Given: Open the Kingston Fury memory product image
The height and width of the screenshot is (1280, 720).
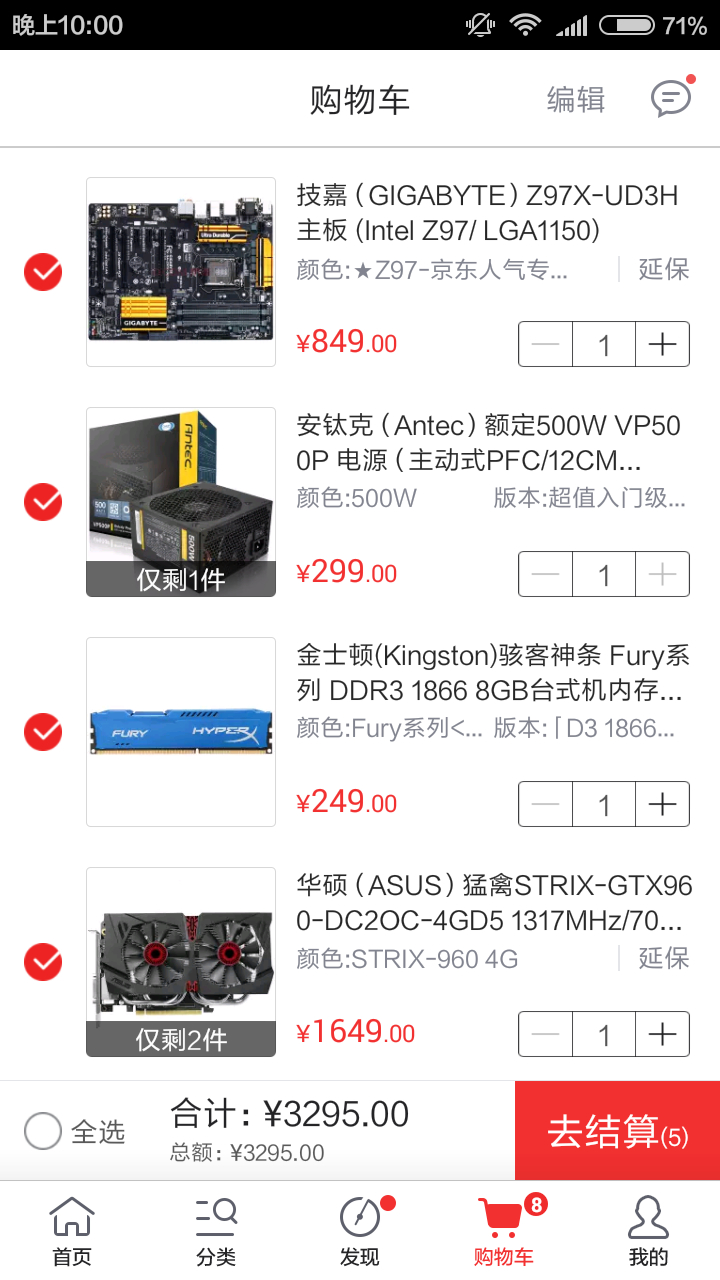Looking at the screenshot, I should [181, 732].
